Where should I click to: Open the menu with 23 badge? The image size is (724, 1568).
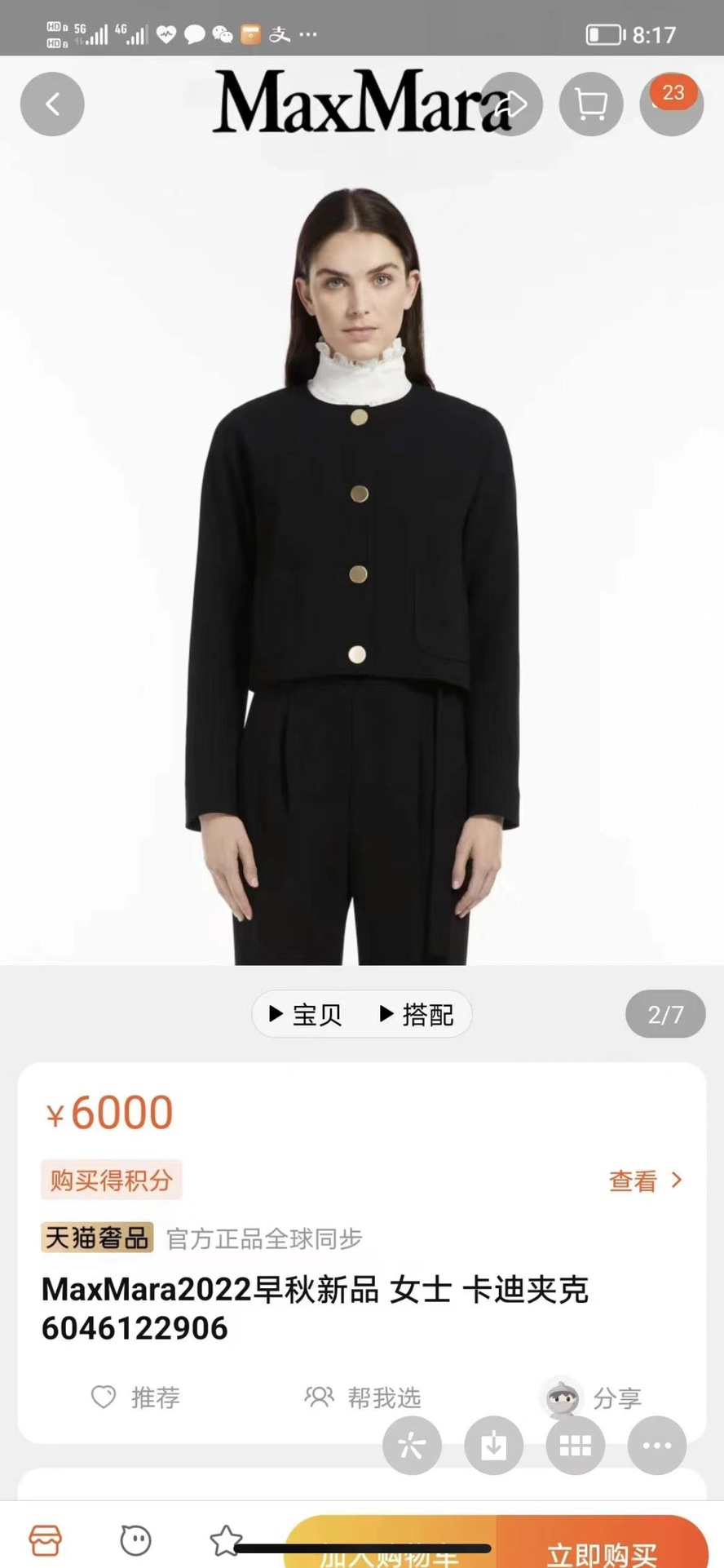[672, 104]
